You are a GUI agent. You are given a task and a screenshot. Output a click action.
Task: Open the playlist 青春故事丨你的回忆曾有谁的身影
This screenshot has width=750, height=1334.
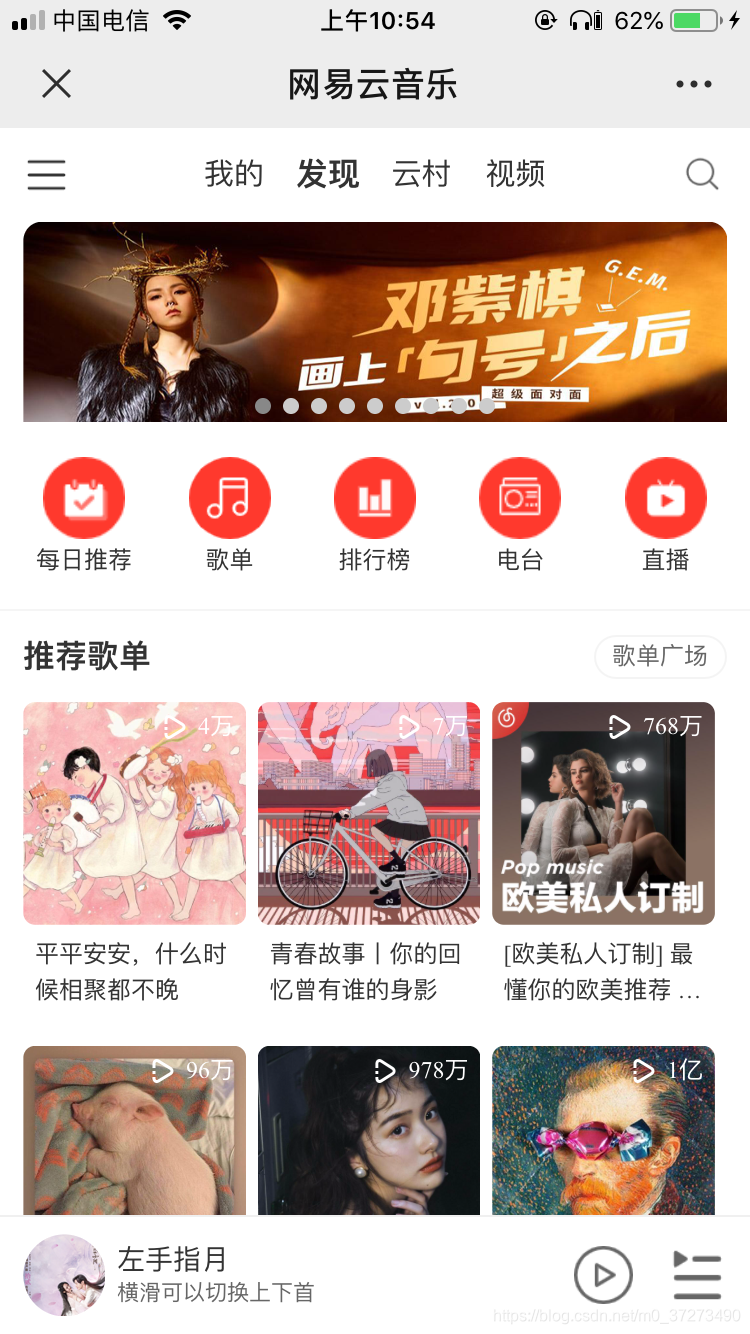pos(369,813)
